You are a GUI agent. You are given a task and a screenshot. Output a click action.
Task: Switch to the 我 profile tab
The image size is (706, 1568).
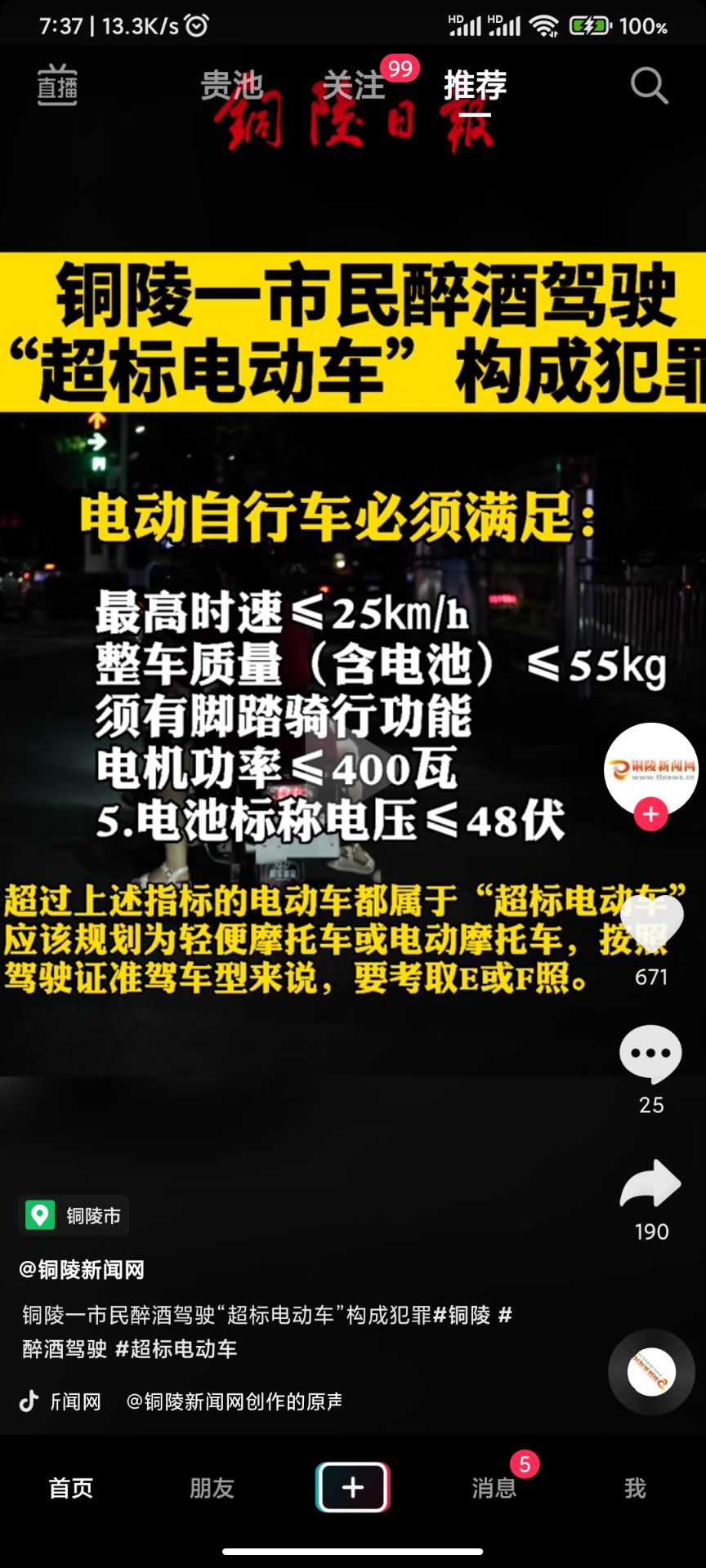tap(635, 1488)
